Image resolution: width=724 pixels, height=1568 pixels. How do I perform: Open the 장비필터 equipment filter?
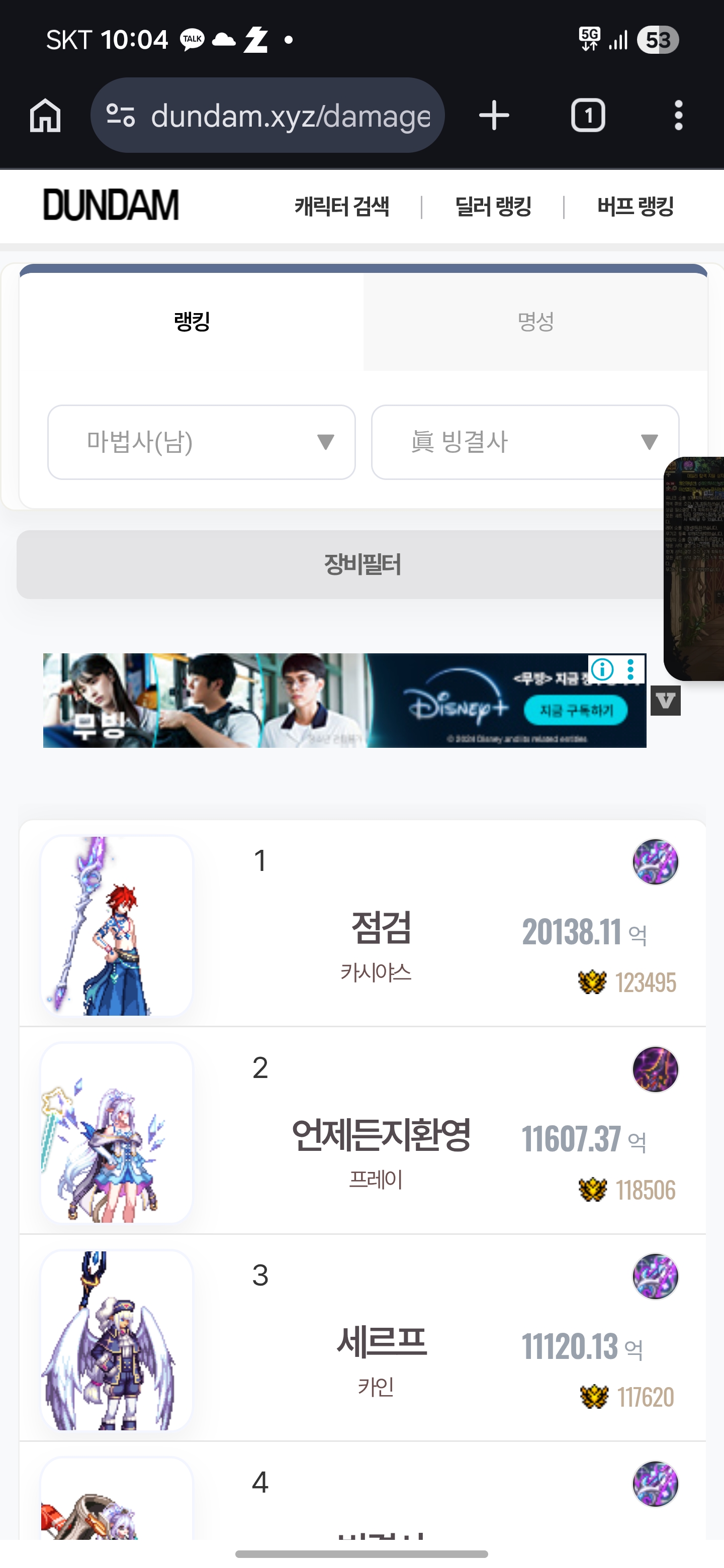point(361,564)
